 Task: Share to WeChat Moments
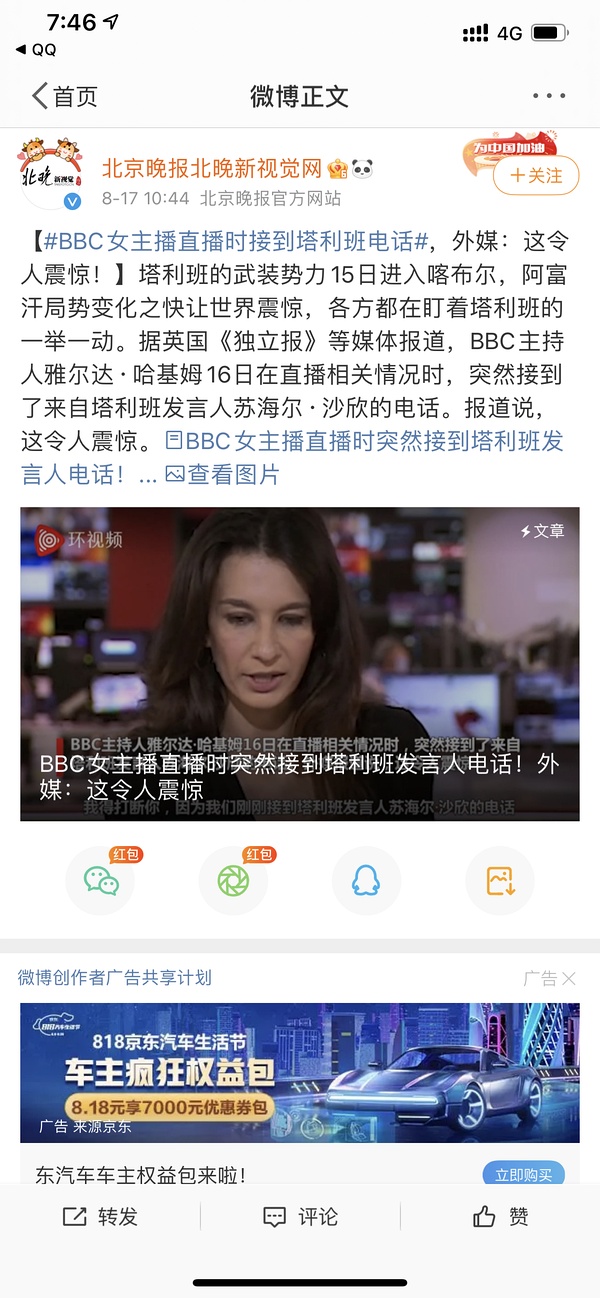[233, 880]
